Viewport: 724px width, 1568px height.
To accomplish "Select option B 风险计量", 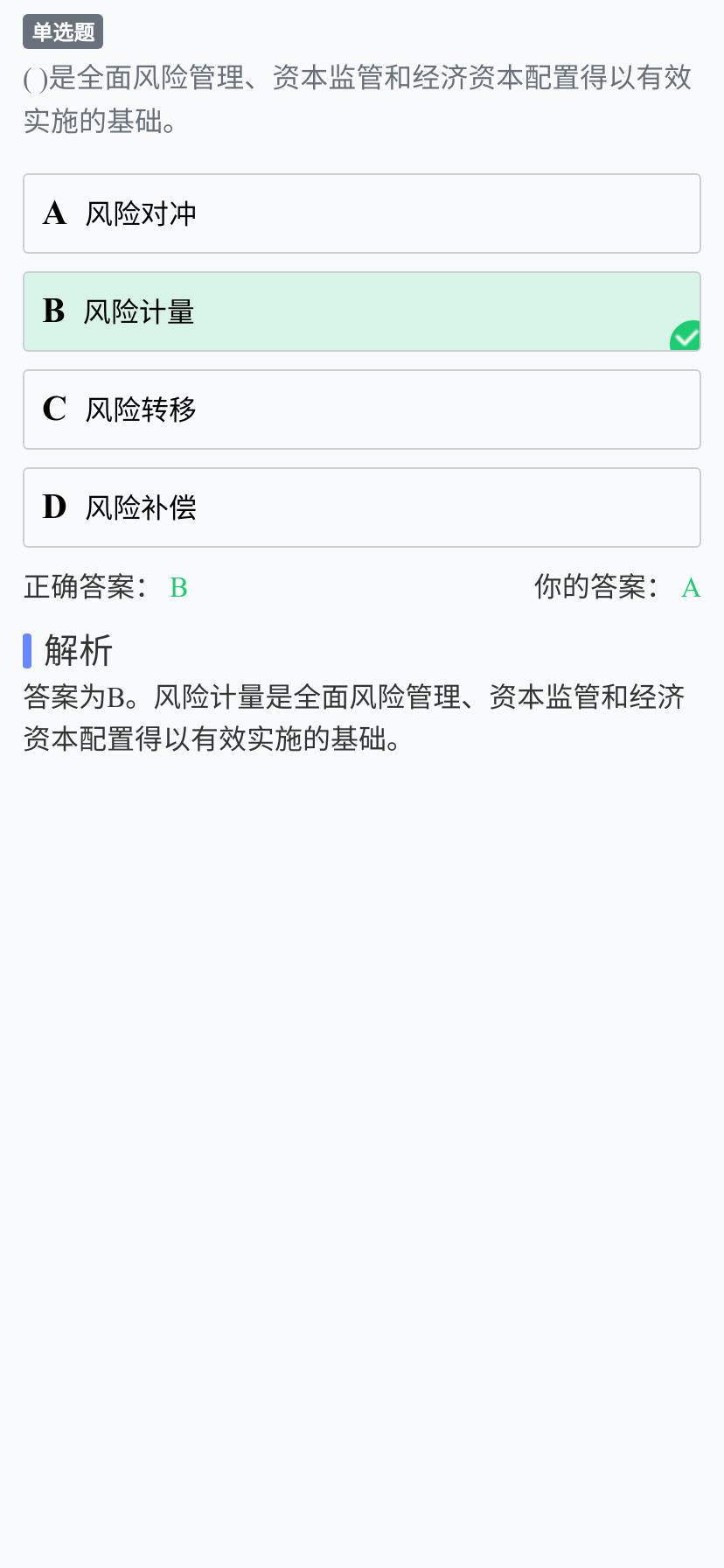I will [x=362, y=311].
